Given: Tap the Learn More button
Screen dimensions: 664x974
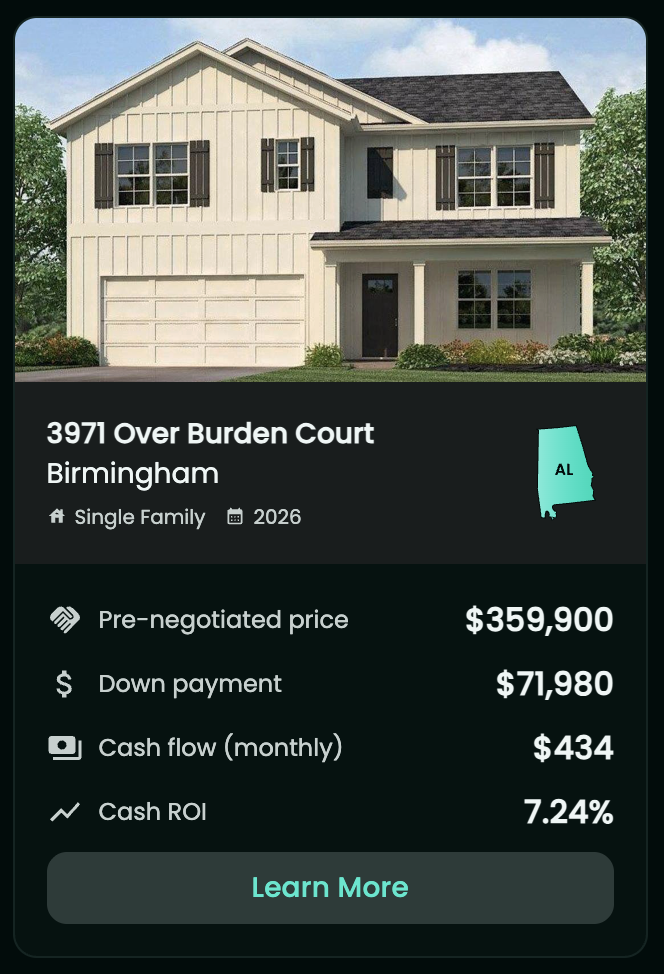Looking at the screenshot, I should pos(330,887).
